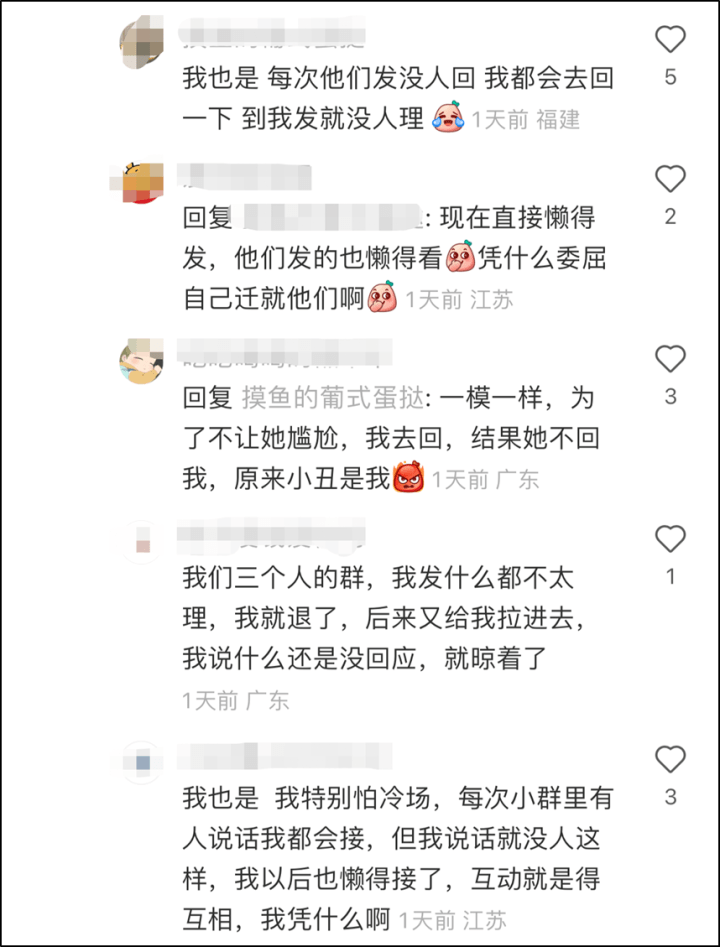Image resolution: width=720 pixels, height=947 pixels.
Task: Open avatar of commenter saying 原来小丑是我
Action: coord(142,361)
